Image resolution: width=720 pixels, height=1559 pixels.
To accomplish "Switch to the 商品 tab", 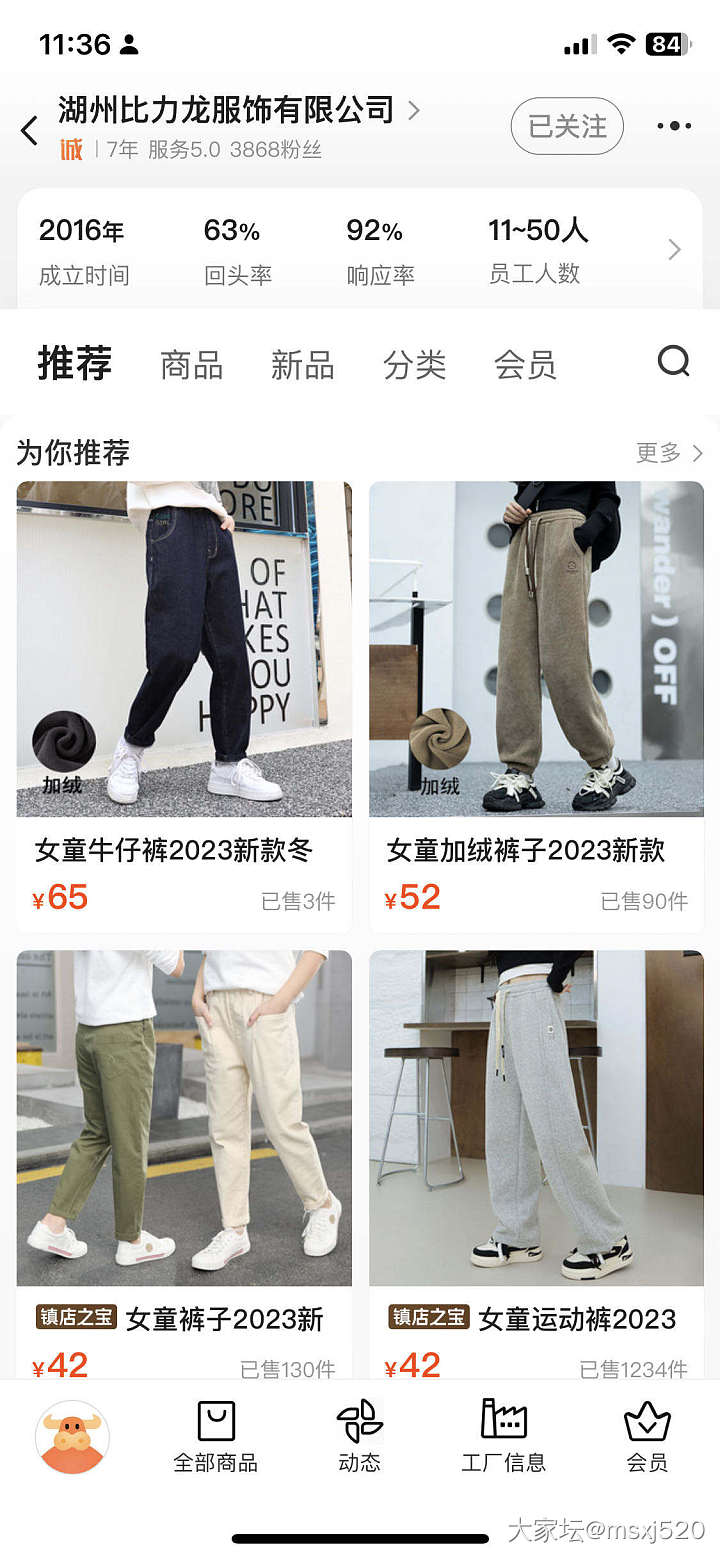I will [191, 365].
